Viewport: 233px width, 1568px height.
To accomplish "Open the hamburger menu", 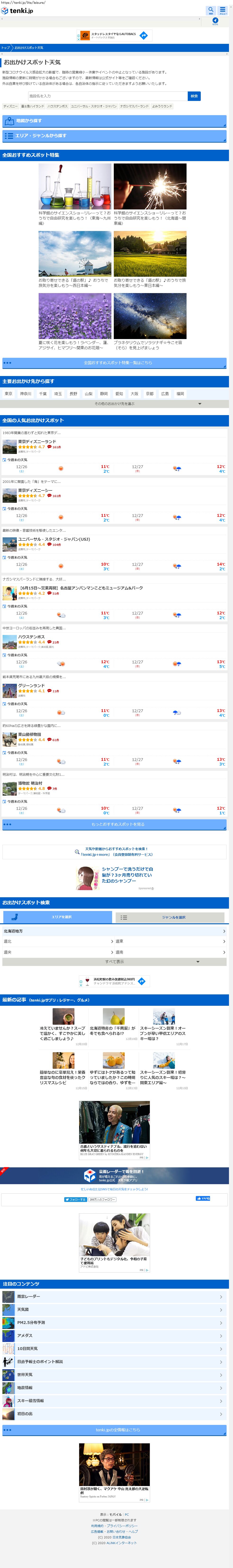I will [x=223, y=10].
